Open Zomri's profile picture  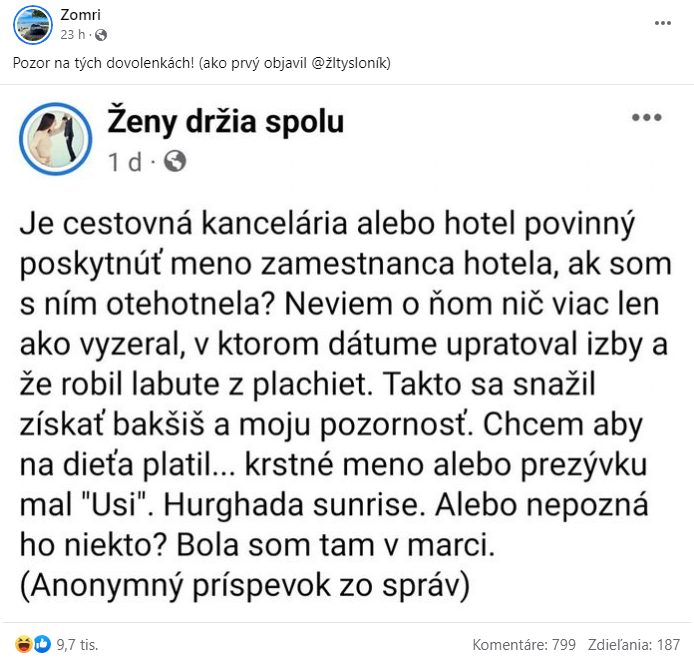click(x=32, y=24)
